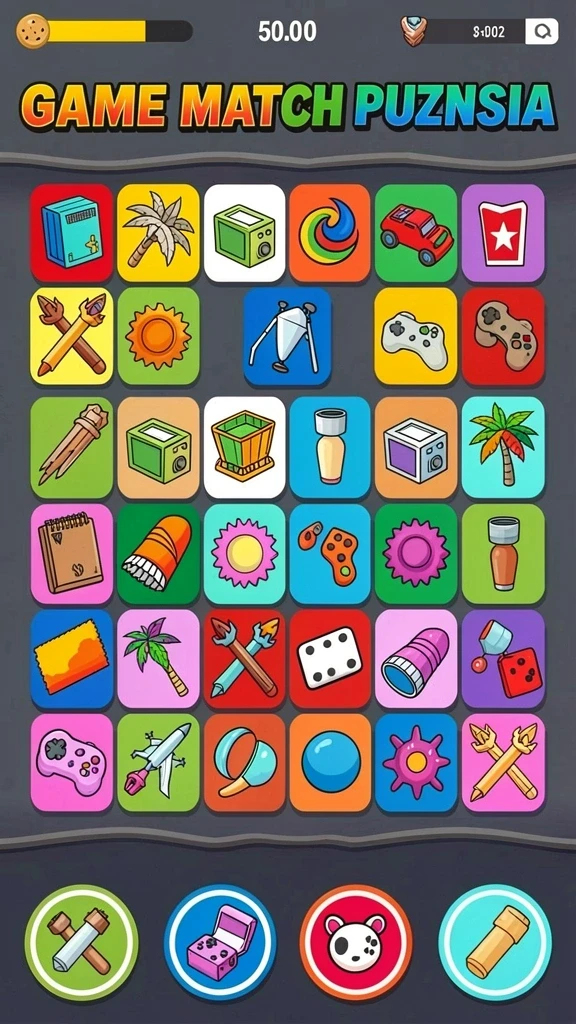576x1024 pixels.
Task: Choose the rainbow swirl ball tile
Action: click(330, 232)
